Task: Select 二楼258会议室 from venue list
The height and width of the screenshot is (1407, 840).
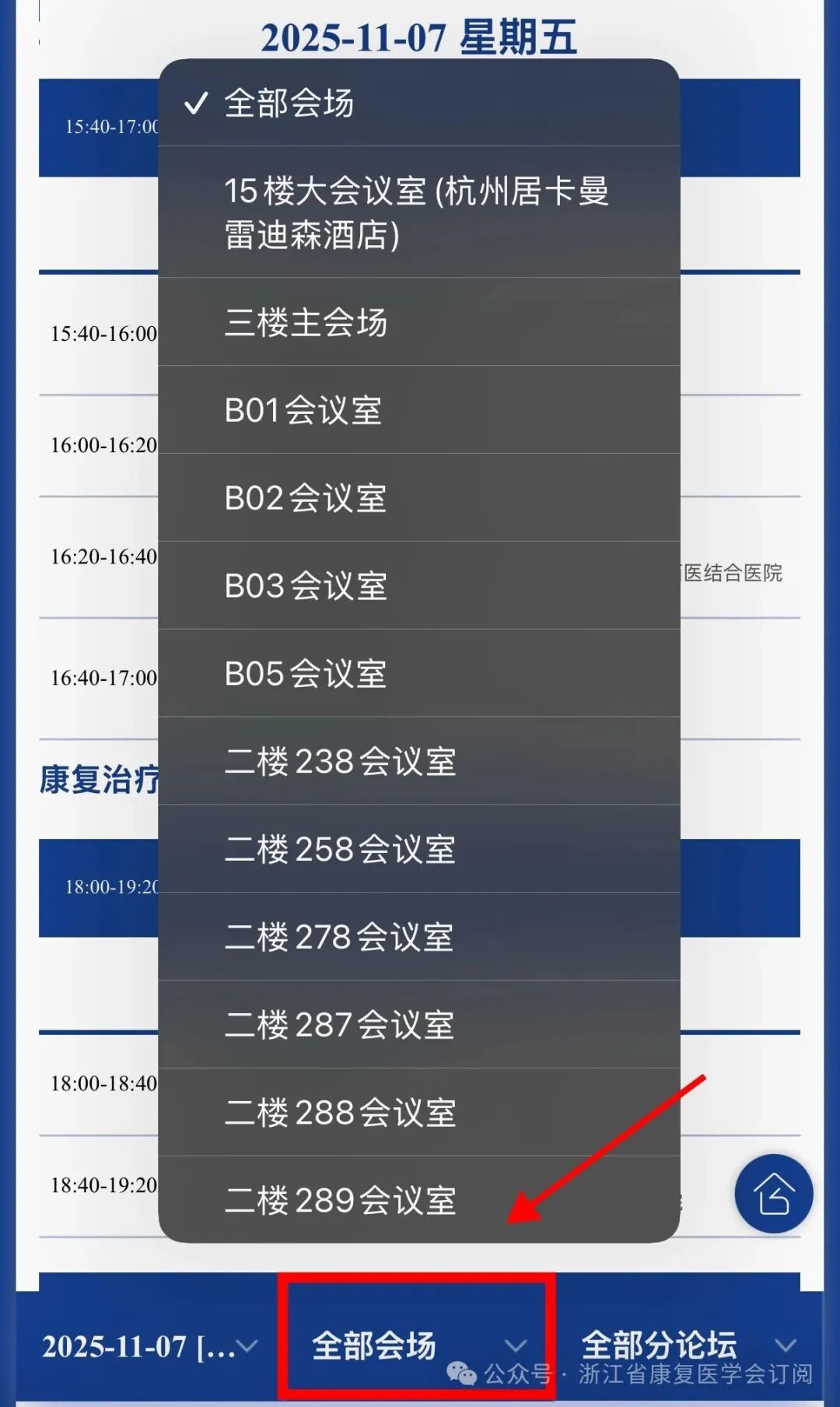Action: [338, 849]
